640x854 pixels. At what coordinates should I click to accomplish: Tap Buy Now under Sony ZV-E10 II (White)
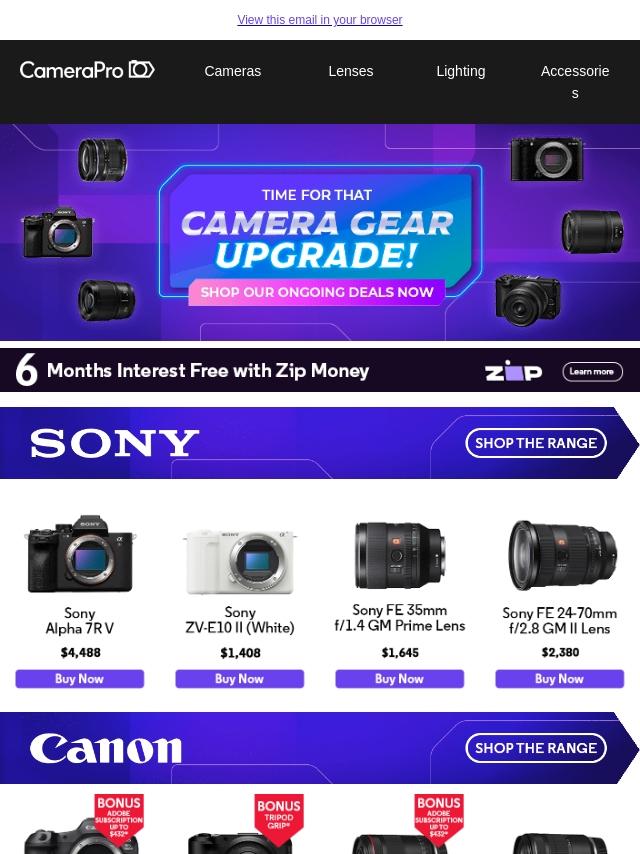coord(240,679)
